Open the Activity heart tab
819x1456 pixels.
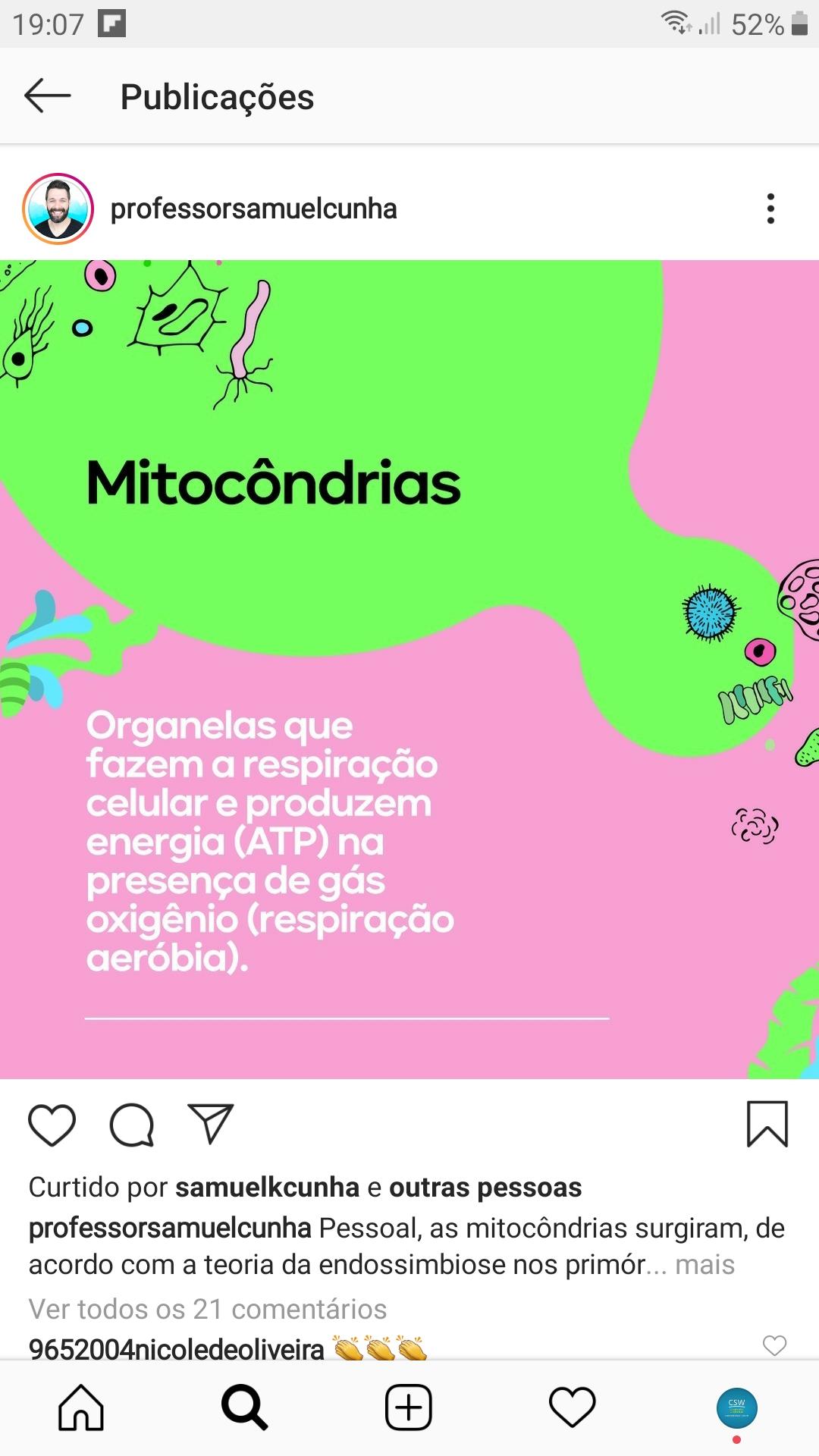click(x=573, y=1407)
